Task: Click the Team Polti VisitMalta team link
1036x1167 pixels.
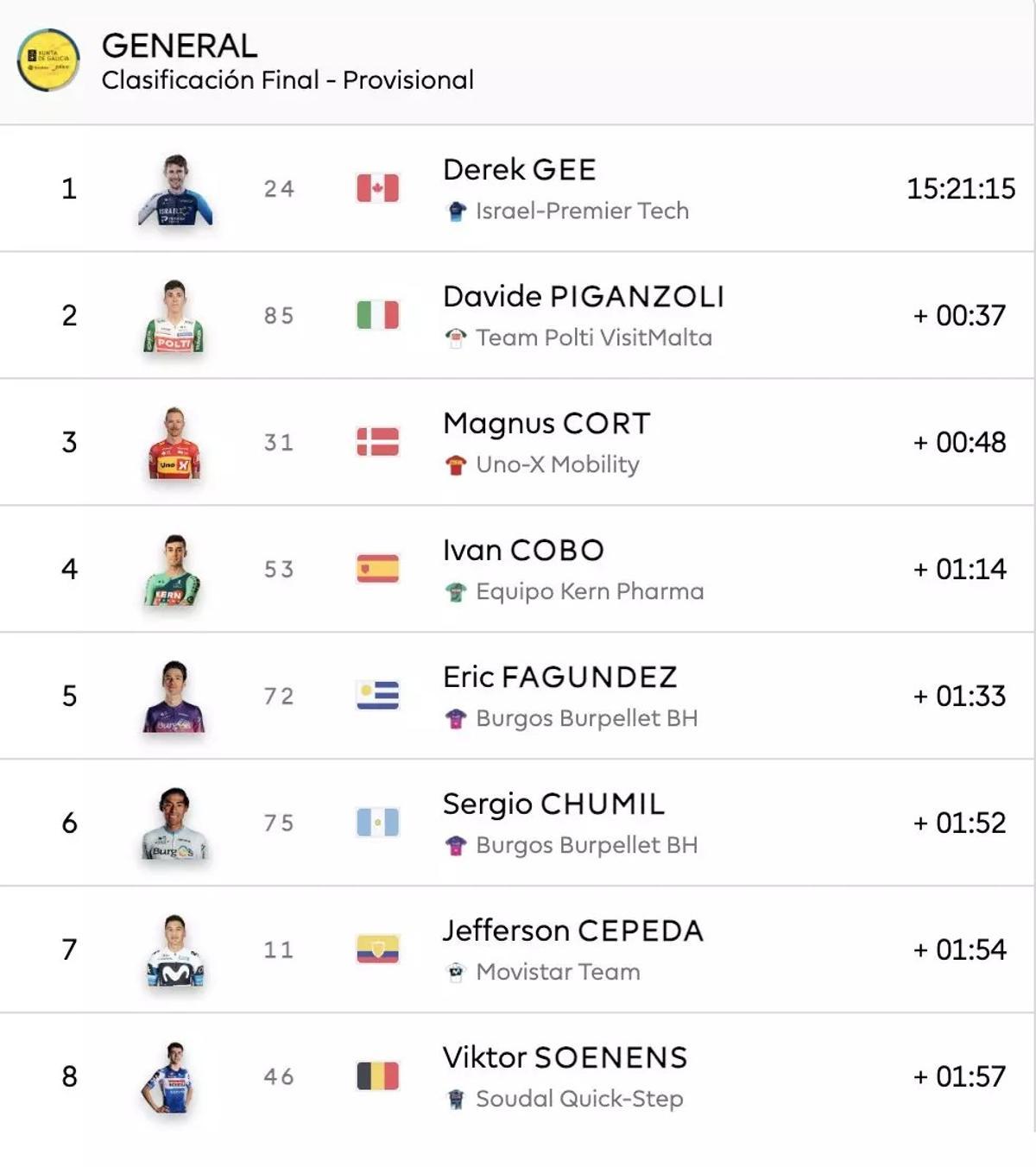Action: tap(593, 338)
